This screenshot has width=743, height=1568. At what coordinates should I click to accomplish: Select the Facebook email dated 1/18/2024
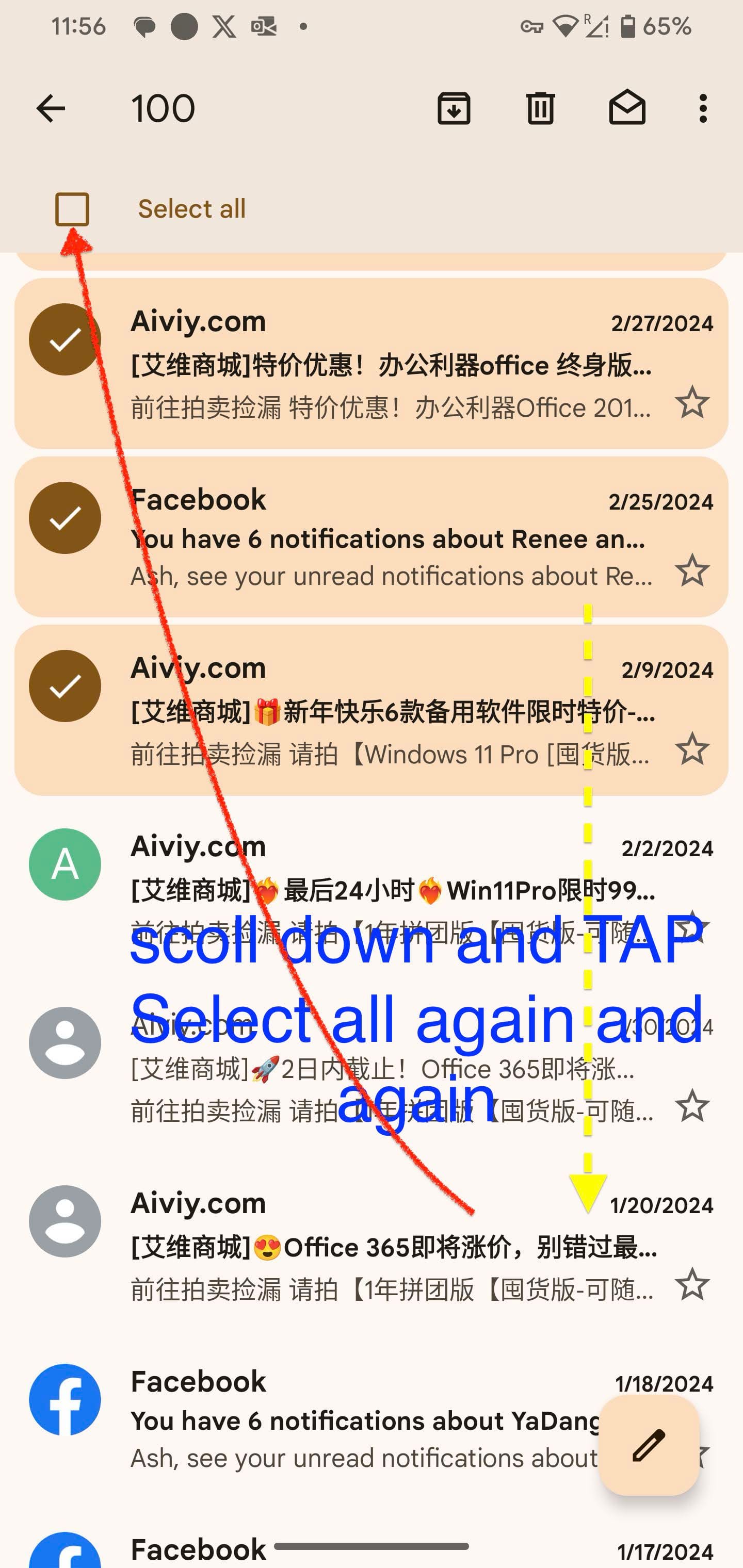click(65, 1399)
